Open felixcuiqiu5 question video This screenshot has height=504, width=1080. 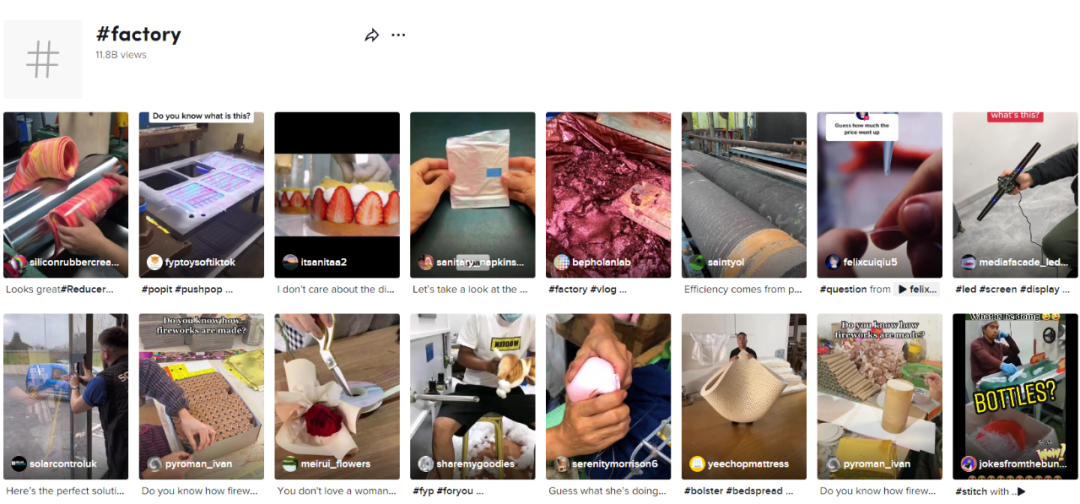click(x=879, y=194)
